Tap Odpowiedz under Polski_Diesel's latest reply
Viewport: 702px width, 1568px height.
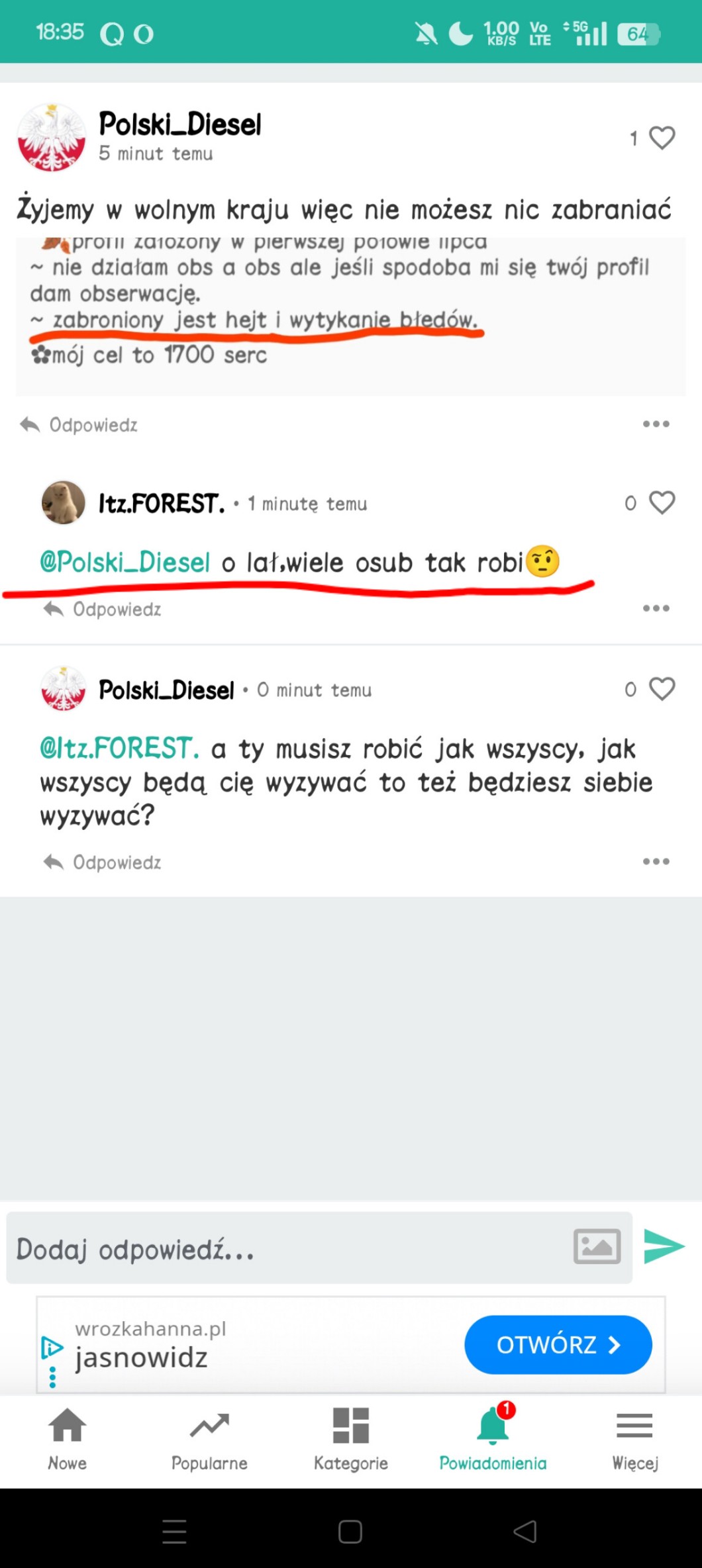tap(102, 862)
